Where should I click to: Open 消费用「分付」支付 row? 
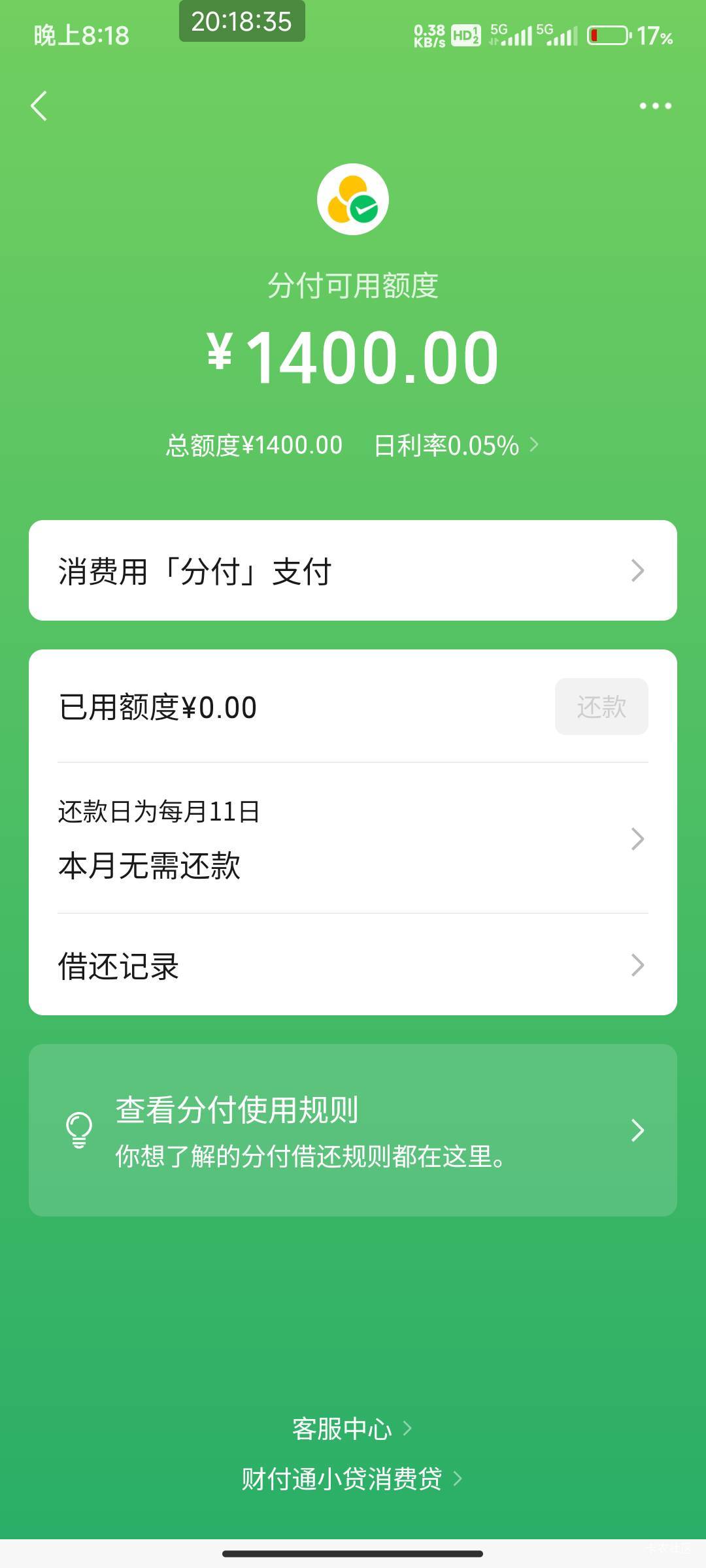click(353, 570)
